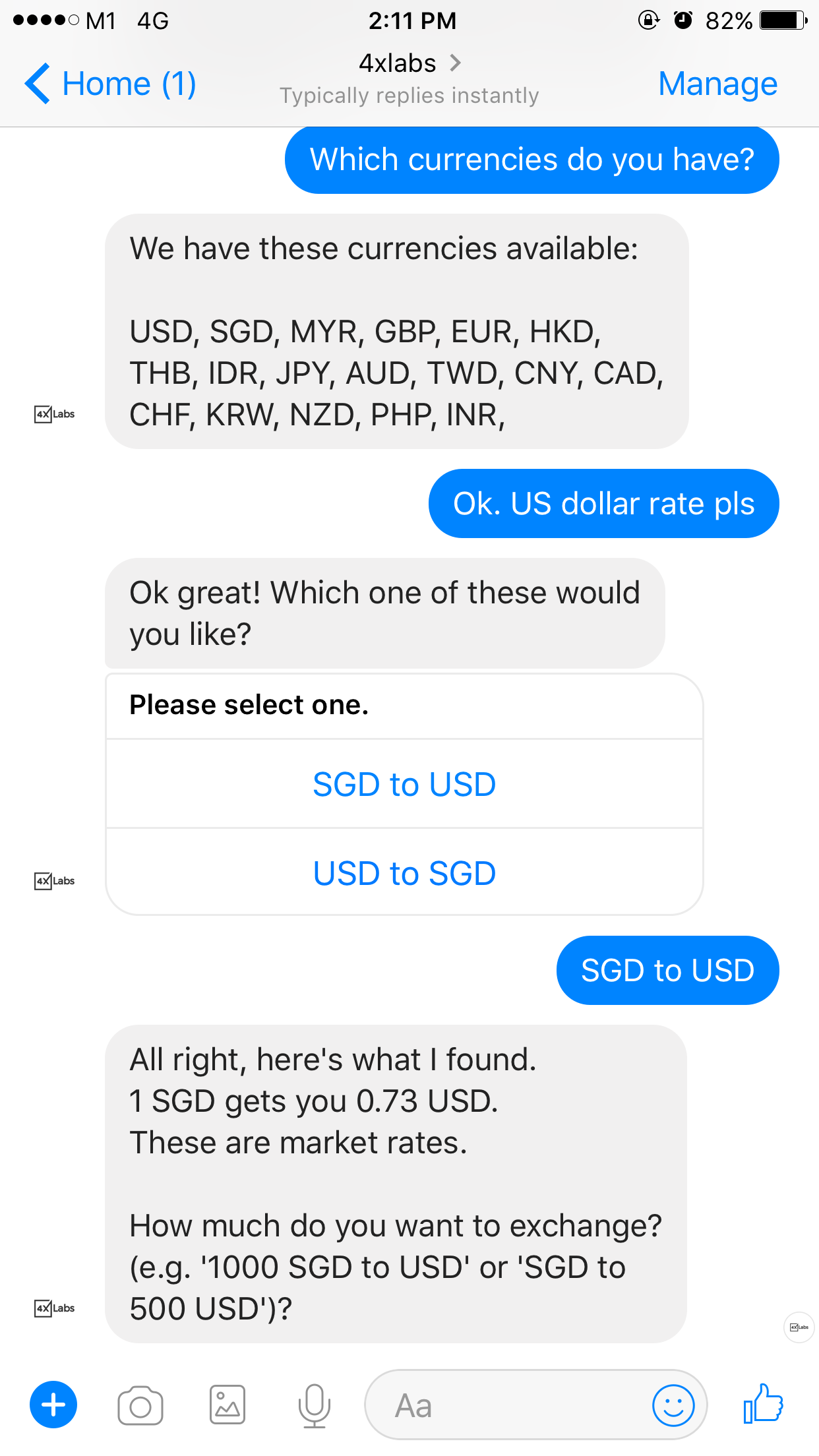Open the attachment menu via blue plus icon
819x1456 pixels.
53,1405
